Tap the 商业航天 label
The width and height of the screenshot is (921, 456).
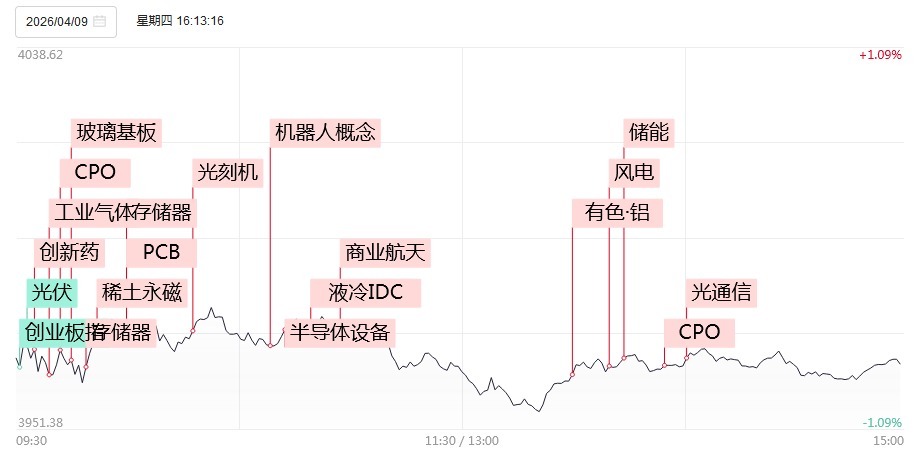pos(386,252)
